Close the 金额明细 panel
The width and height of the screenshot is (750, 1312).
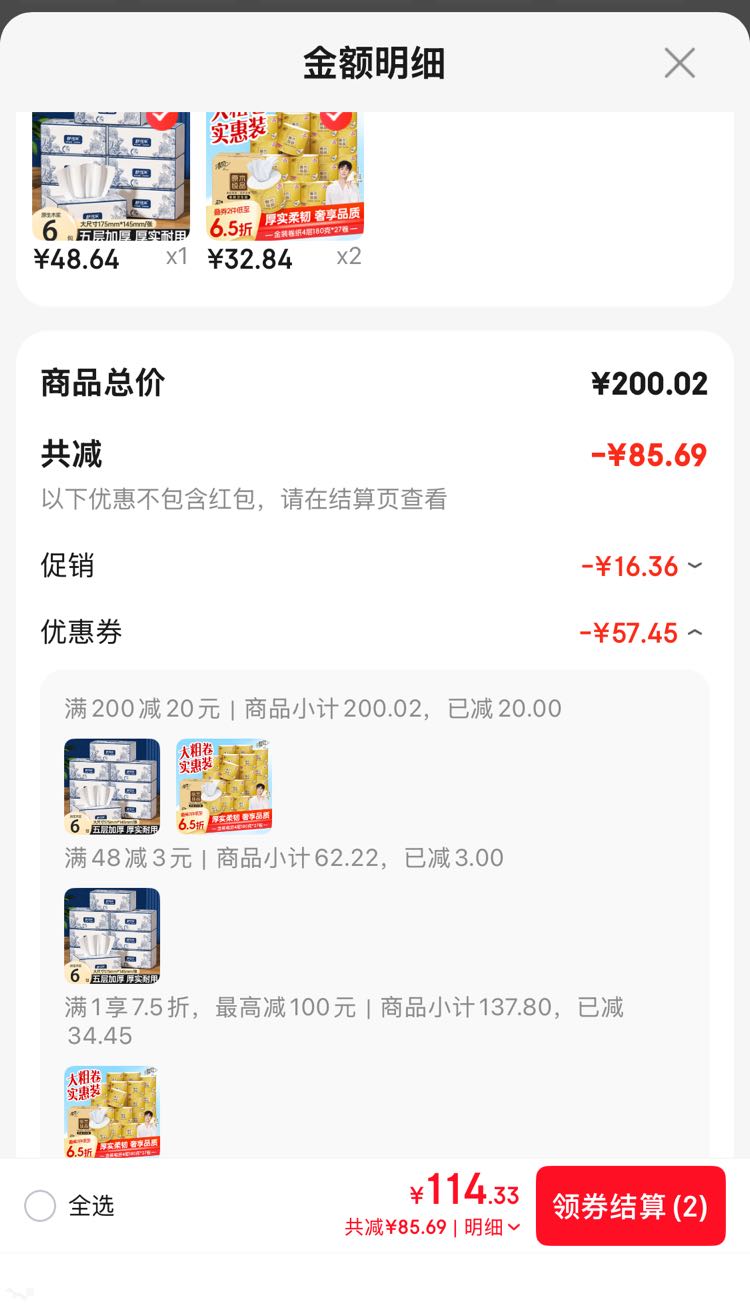680,63
